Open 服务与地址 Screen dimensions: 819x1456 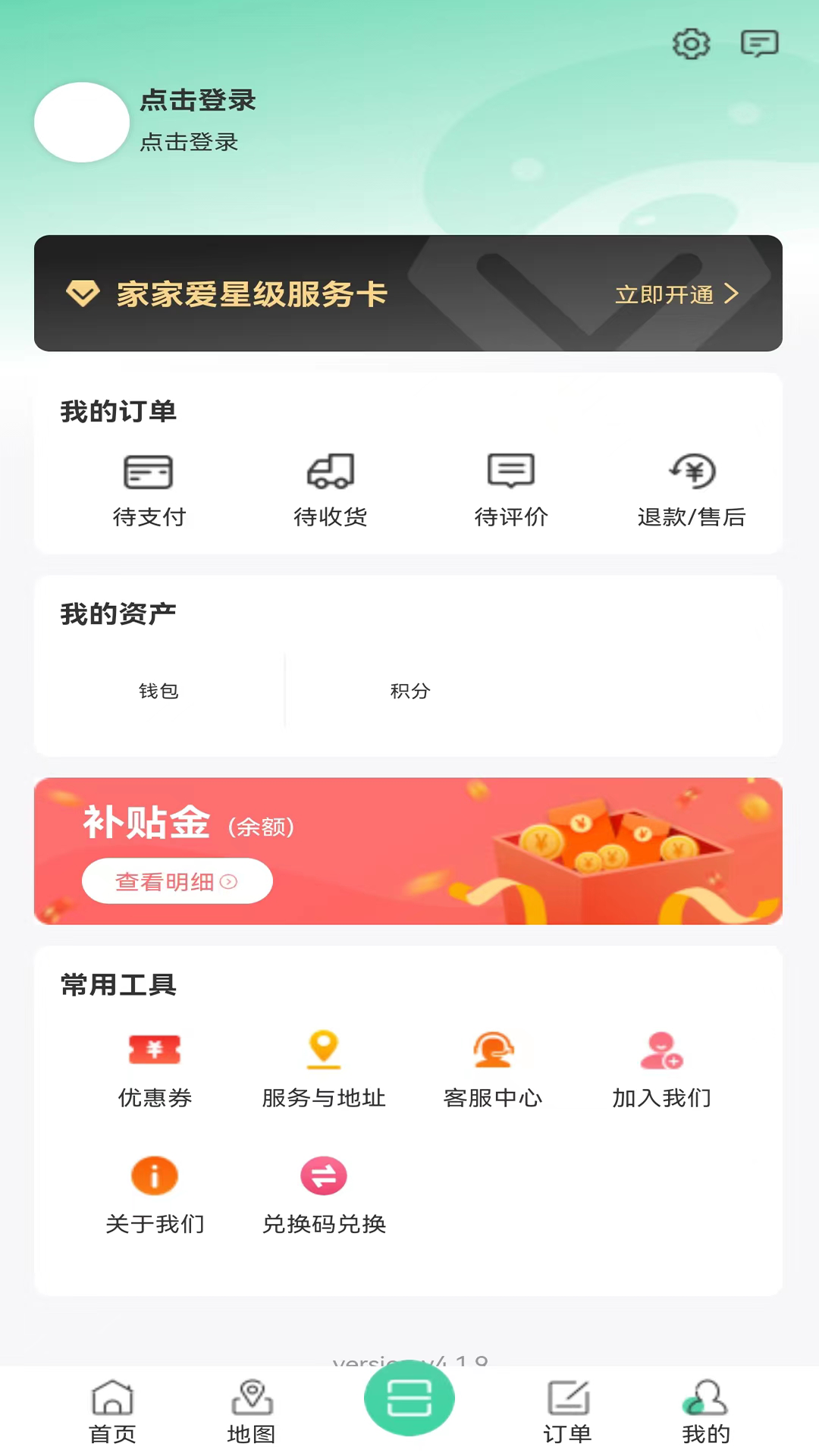click(324, 1069)
